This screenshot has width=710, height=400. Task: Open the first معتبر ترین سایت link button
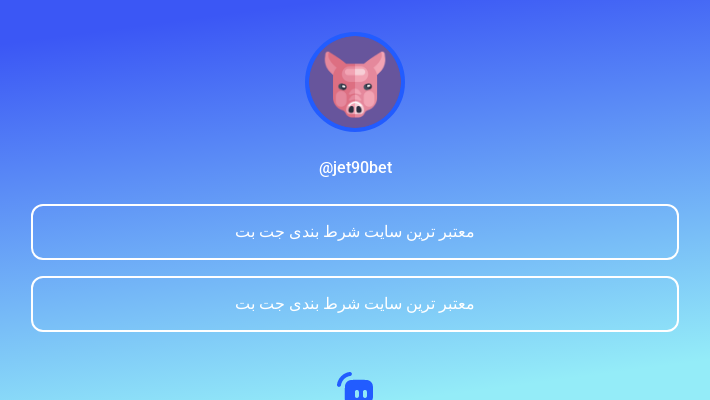coord(355,232)
